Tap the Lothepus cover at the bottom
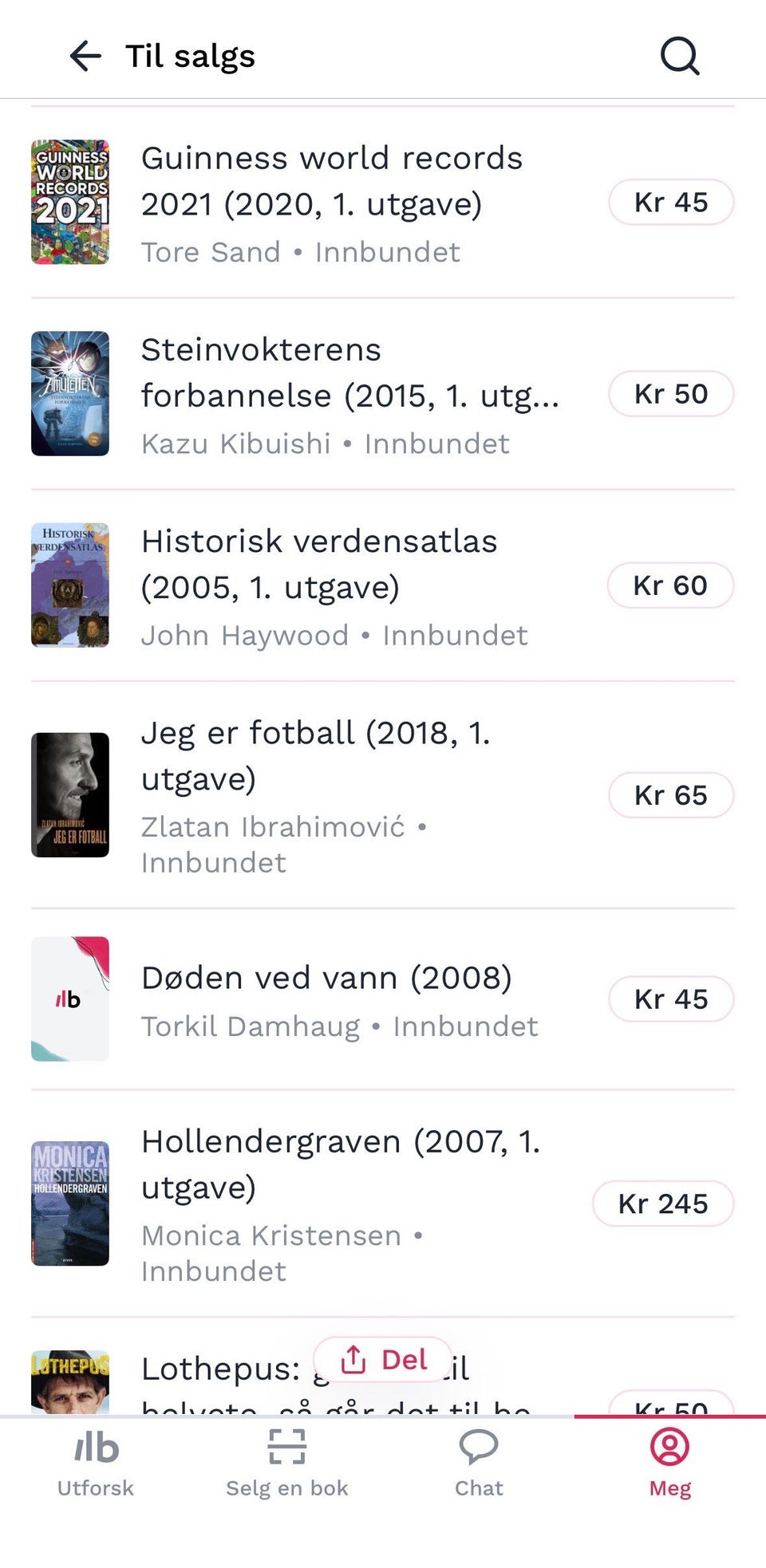Screen dimensions: 766x1568 tap(70, 1380)
